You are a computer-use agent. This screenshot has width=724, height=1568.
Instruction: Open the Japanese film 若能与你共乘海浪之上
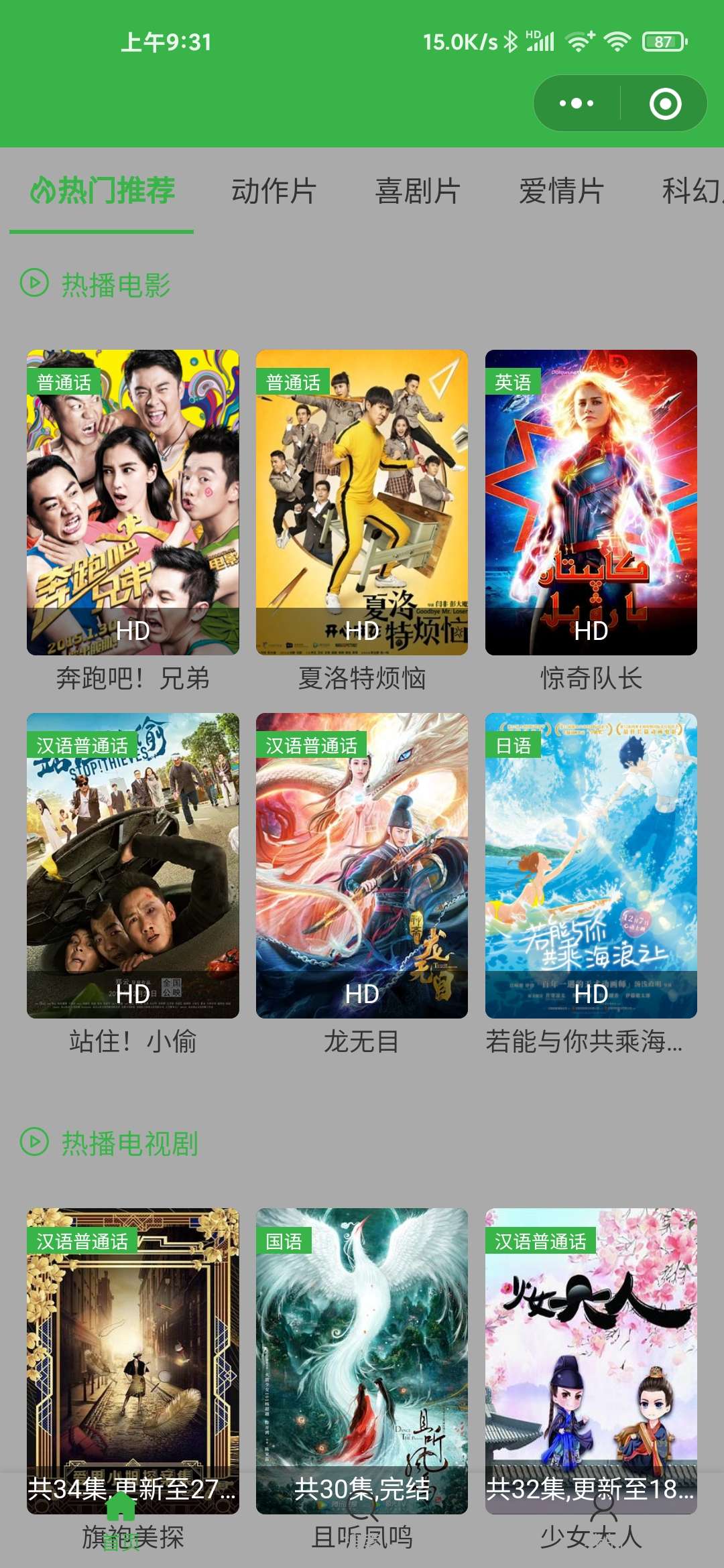tap(591, 866)
